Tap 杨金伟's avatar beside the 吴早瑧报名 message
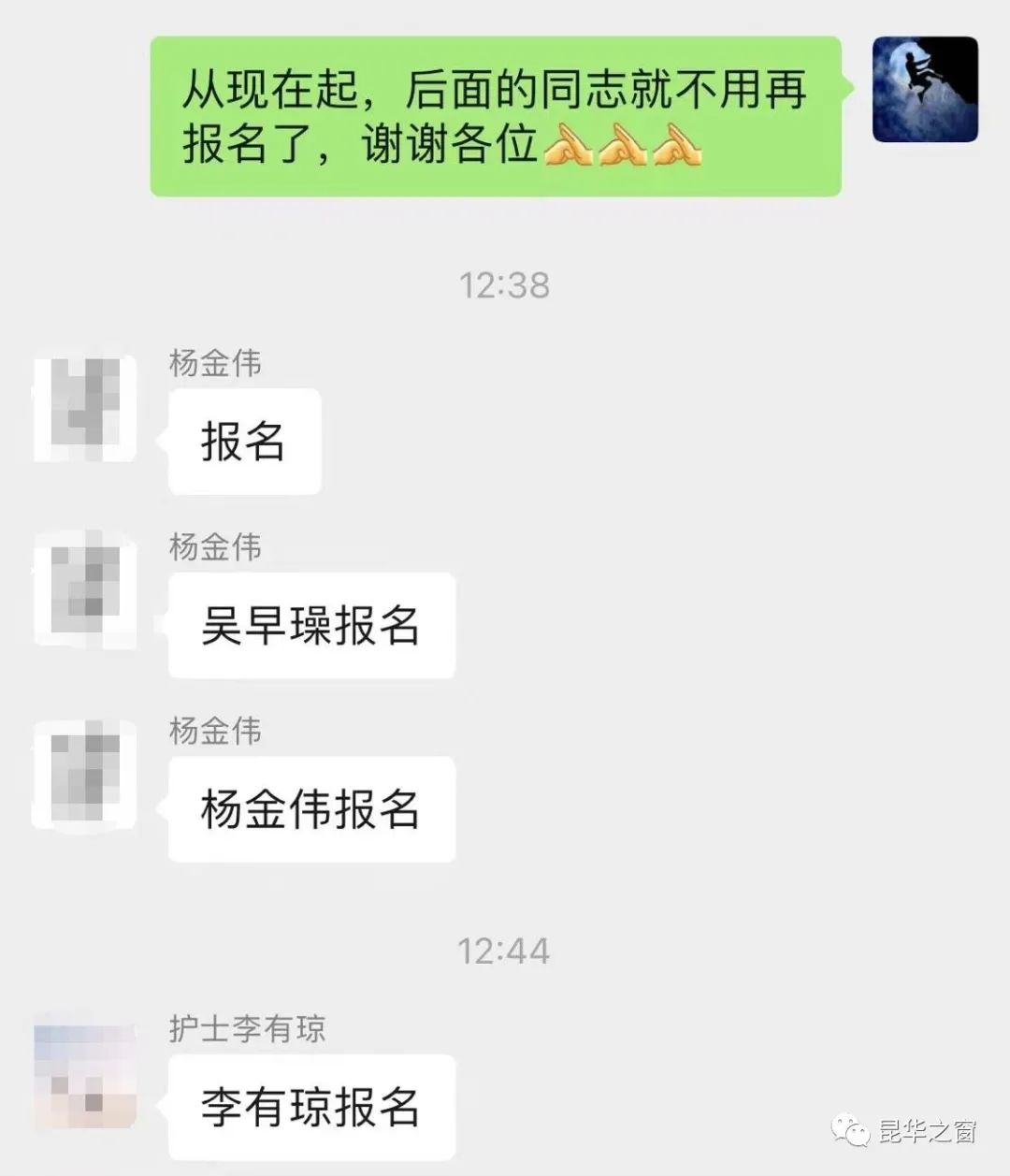Screen dimensions: 1010x1176 click(85, 588)
